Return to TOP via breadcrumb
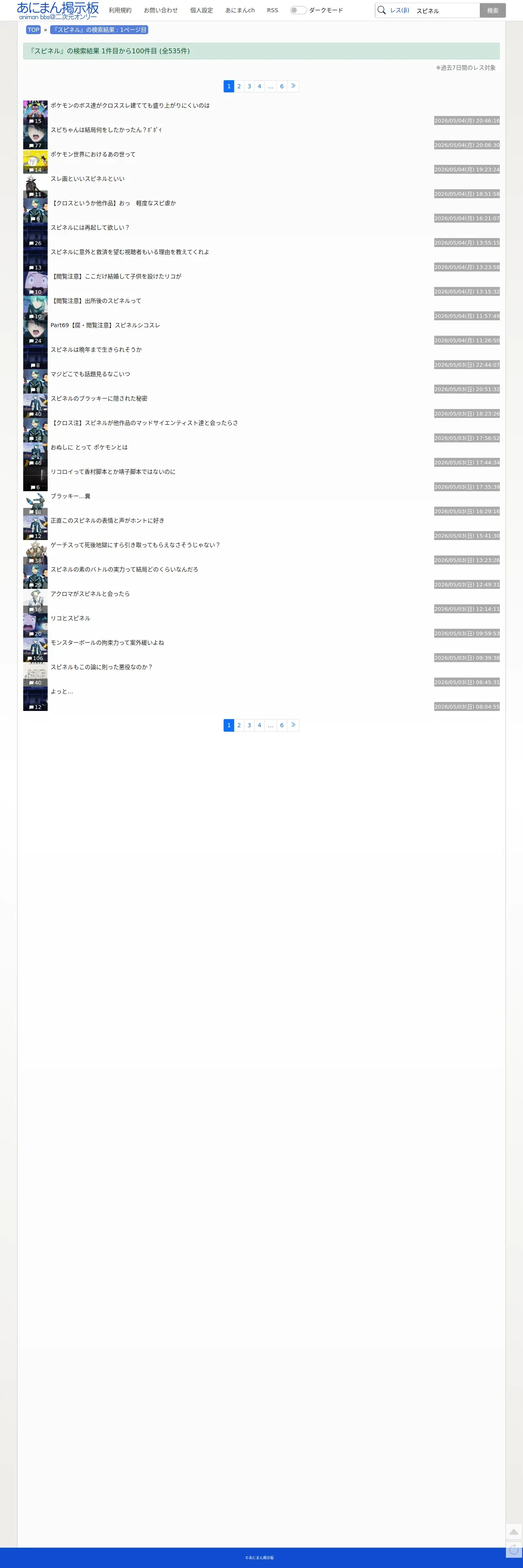This screenshot has width=523, height=1568. [x=33, y=30]
